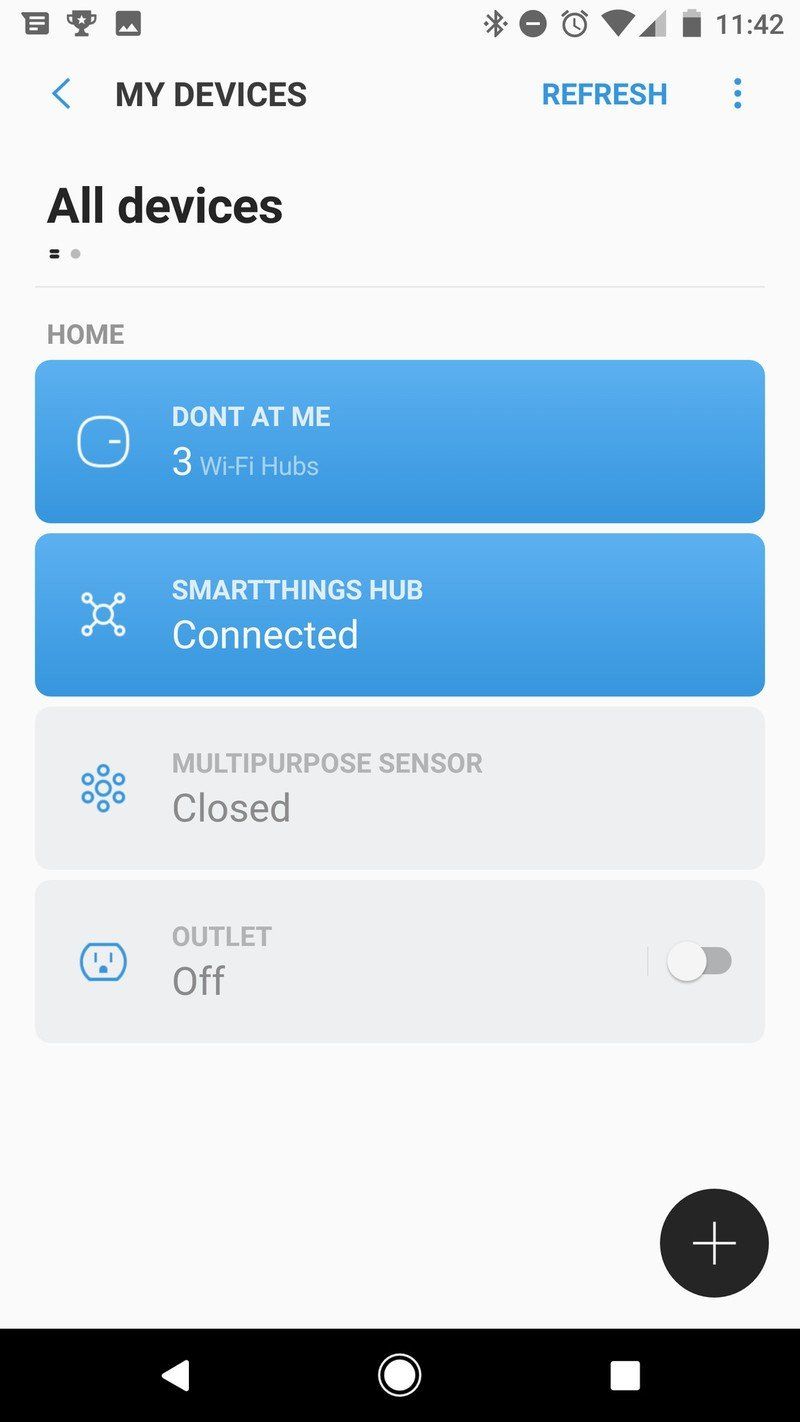Viewport: 800px width, 1422px height.
Task: Tap the Multipurpose Sensor Closed status card
Action: [x=400, y=787]
